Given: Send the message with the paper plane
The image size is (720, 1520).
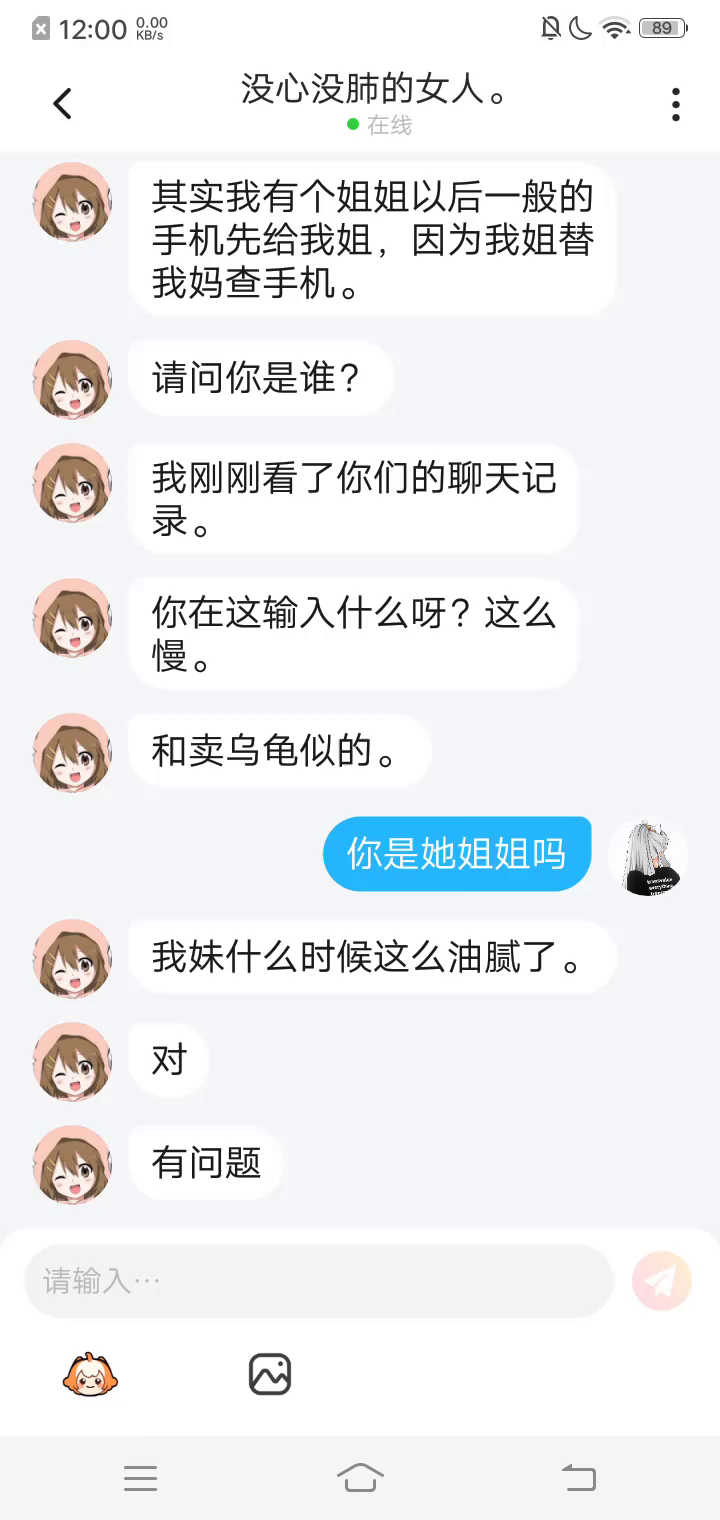Looking at the screenshot, I should click(x=662, y=1281).
